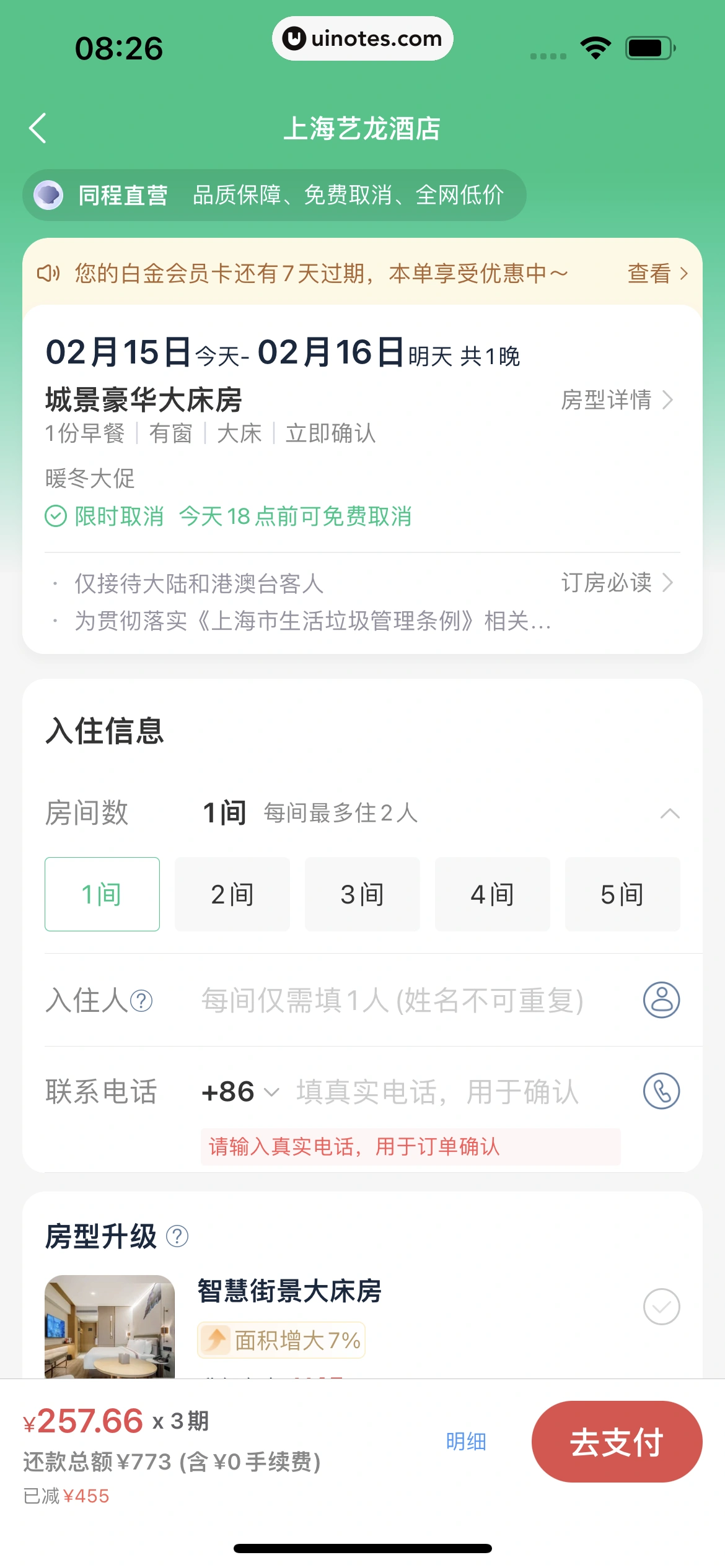Select the 智慧街景大床房 upgrade checkbox
Viewport: 725px width, 1568px height.
coord(662,1307)
